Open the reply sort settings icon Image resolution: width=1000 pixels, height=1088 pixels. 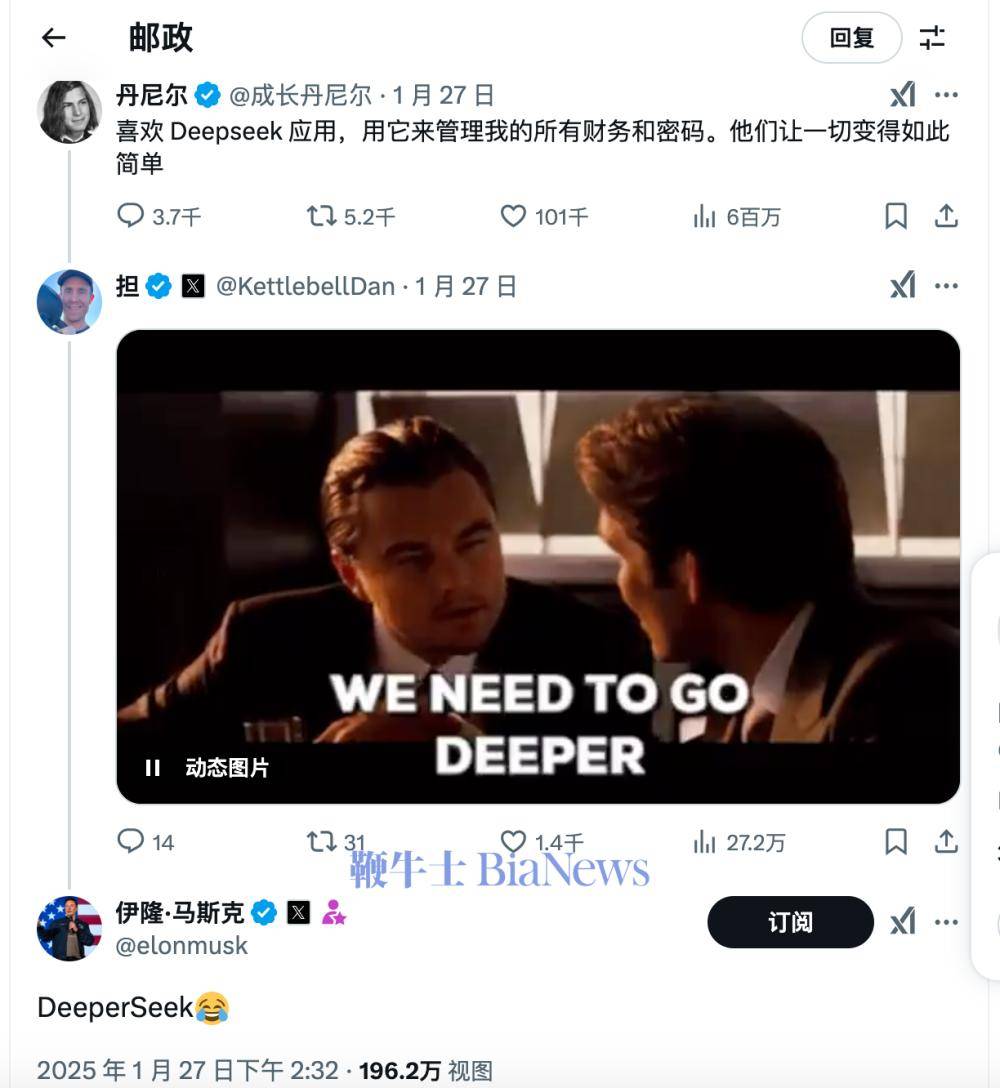pyautogui.click(x=932, y=38)
